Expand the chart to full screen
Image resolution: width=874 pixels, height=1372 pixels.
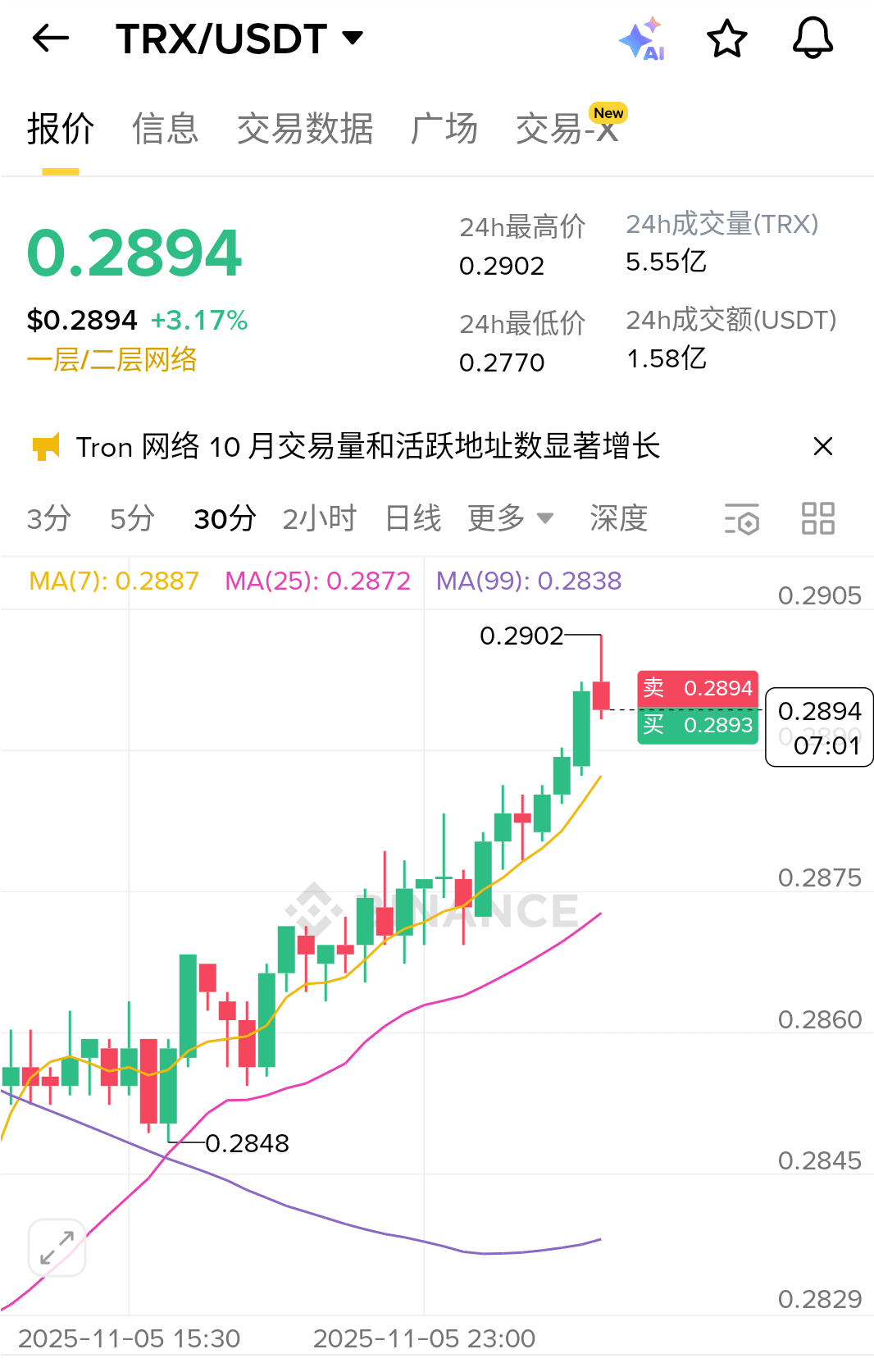(x=57, y=1247)
